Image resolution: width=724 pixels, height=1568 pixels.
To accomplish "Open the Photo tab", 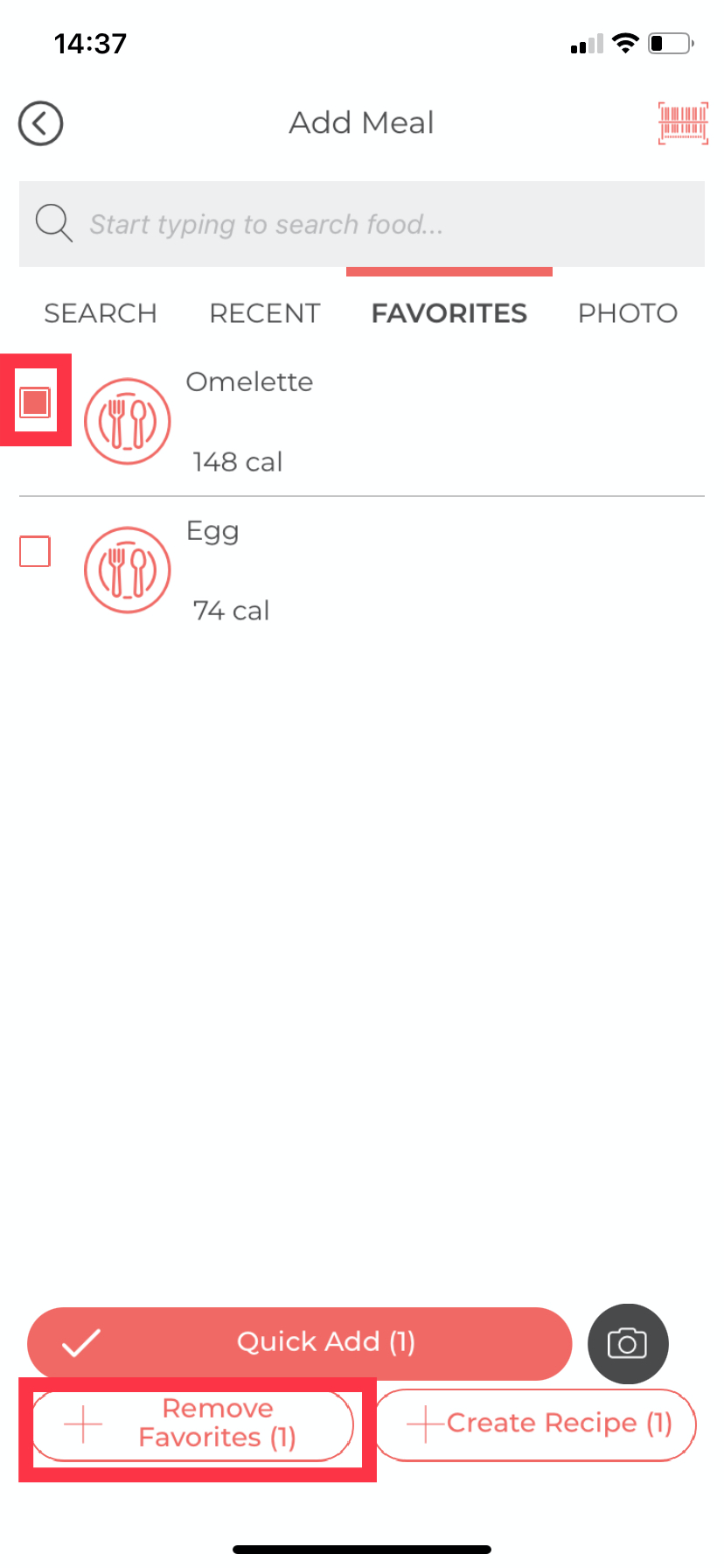I will tap(628, 313).
